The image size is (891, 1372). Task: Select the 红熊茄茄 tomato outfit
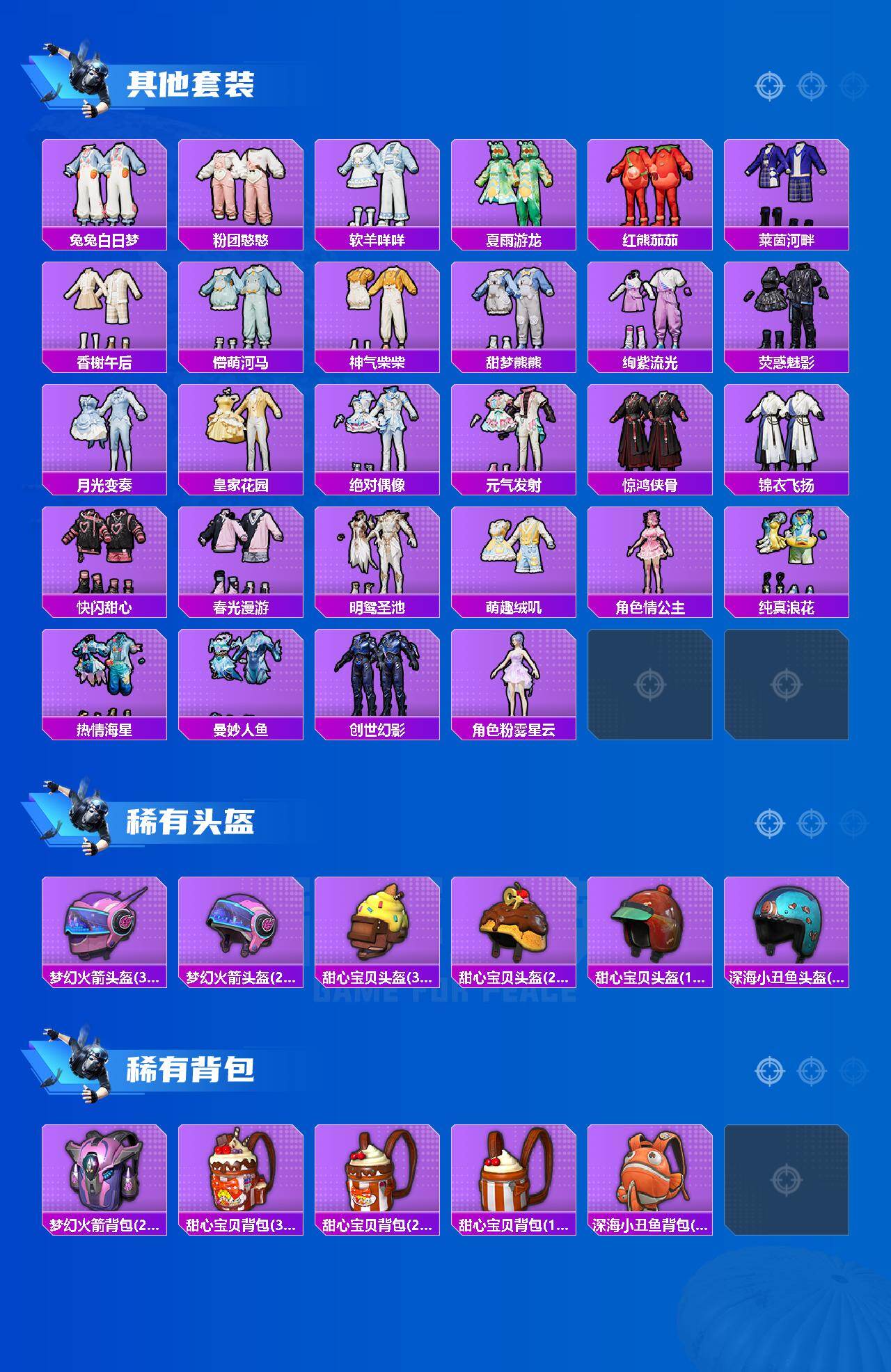(653, 184)
